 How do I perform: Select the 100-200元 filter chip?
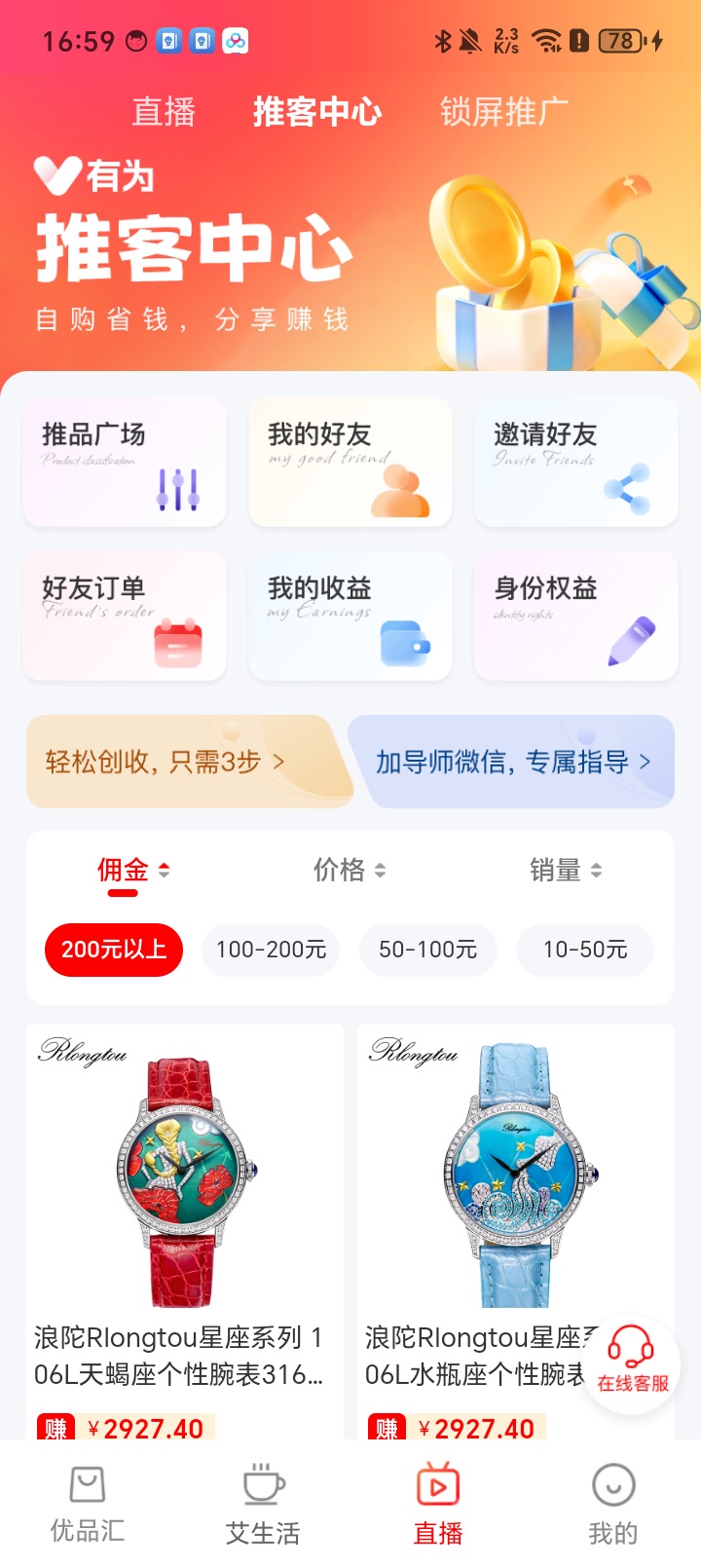click(271, 950)
